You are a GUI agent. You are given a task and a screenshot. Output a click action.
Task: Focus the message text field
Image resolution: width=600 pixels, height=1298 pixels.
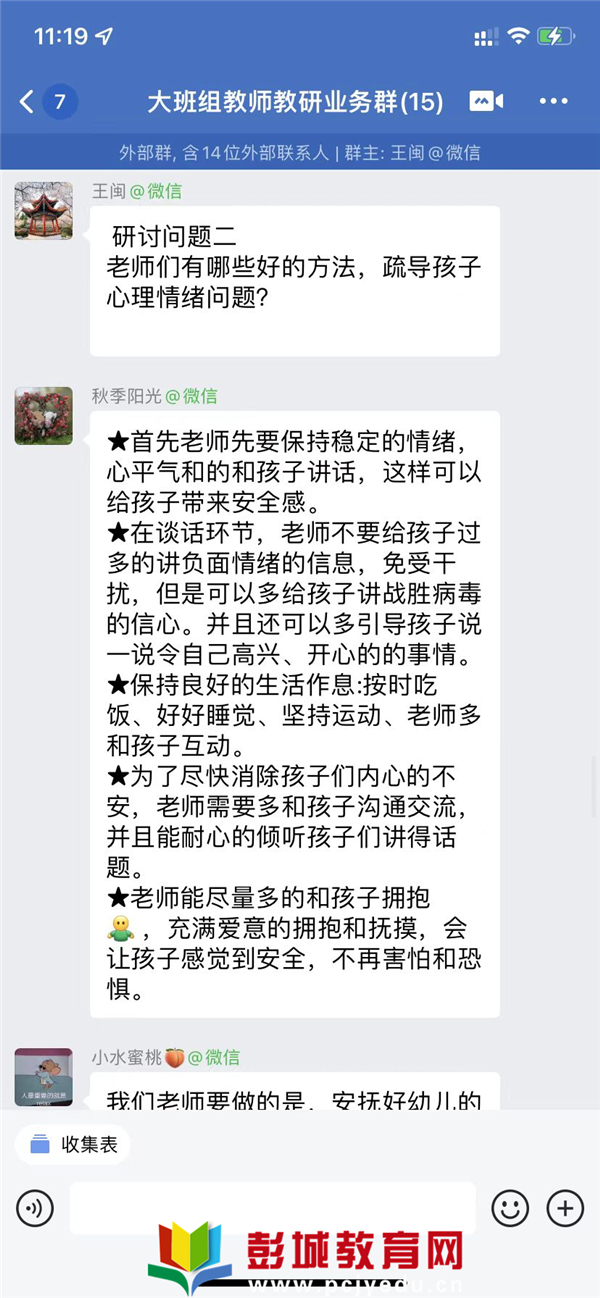click(270, 1208)
